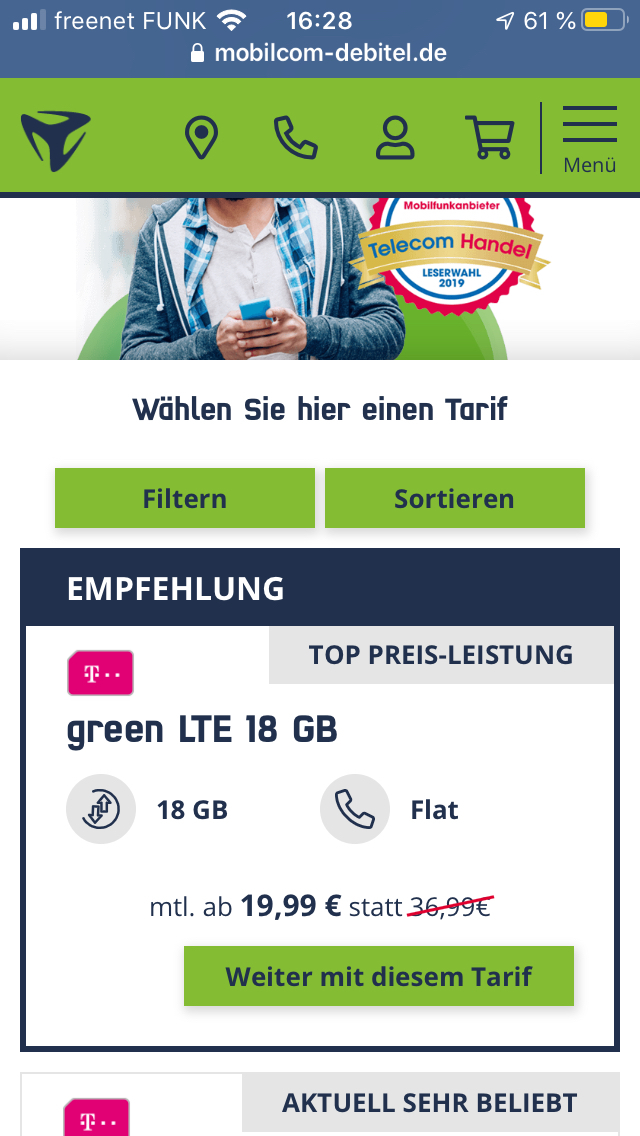Image resolution: width=640 pixels, height=1136 pixels.
Task: Tap the mobilcom-debitel.de address bar
Action: point(319,53)
